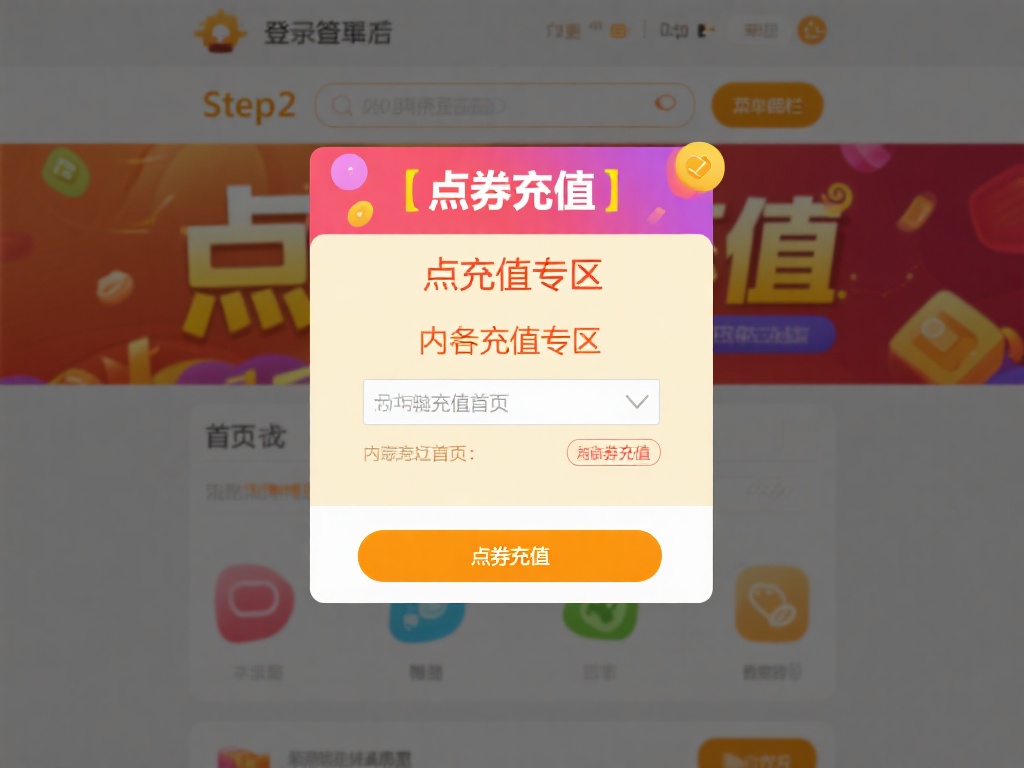This screenshot has width=1024, height=768.
Task: Open the orange category icon at the row's end
Action: (771, 603)
